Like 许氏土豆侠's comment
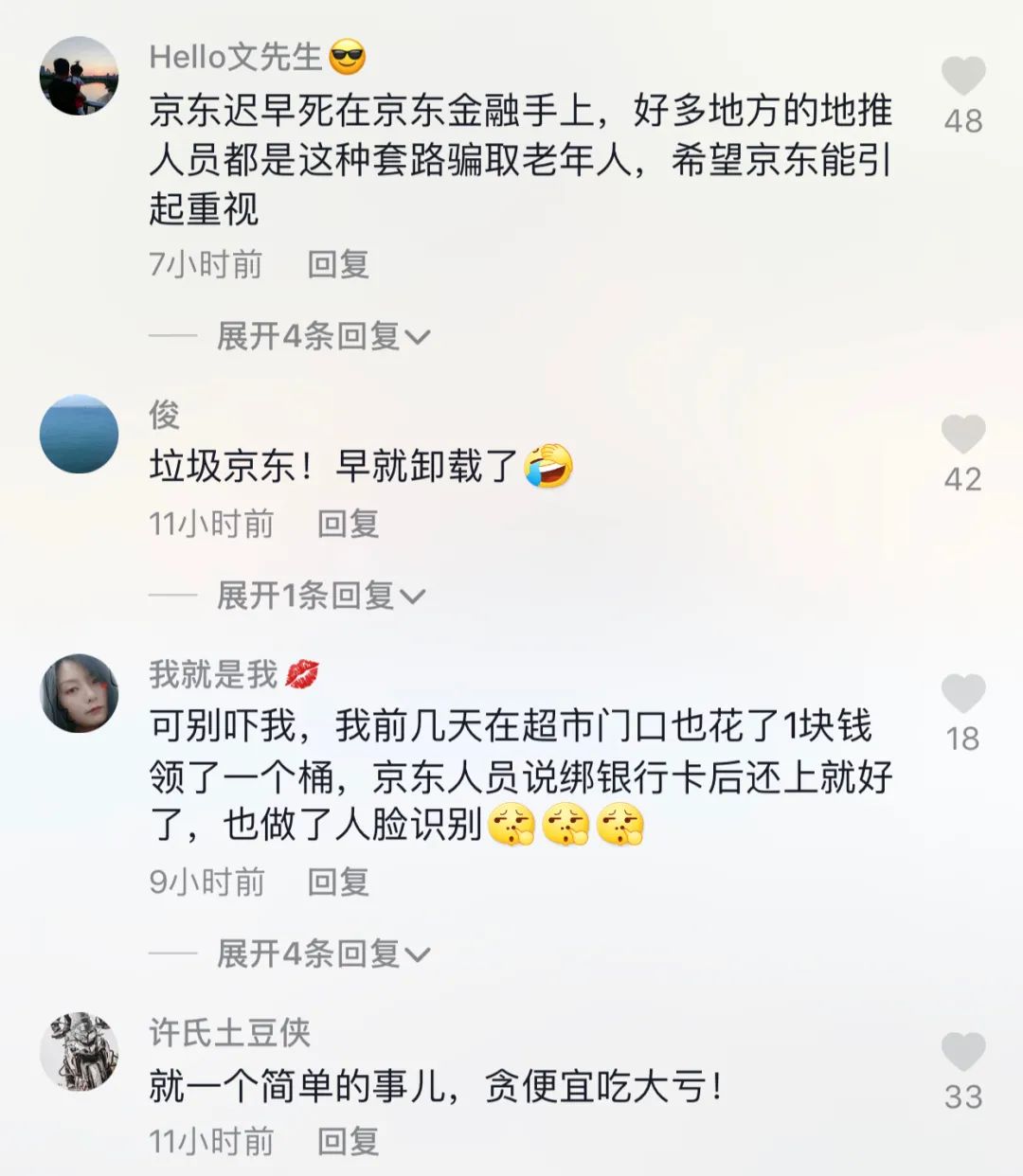The height and width of the screenshot is (1176, 1023). point(962,1052)
